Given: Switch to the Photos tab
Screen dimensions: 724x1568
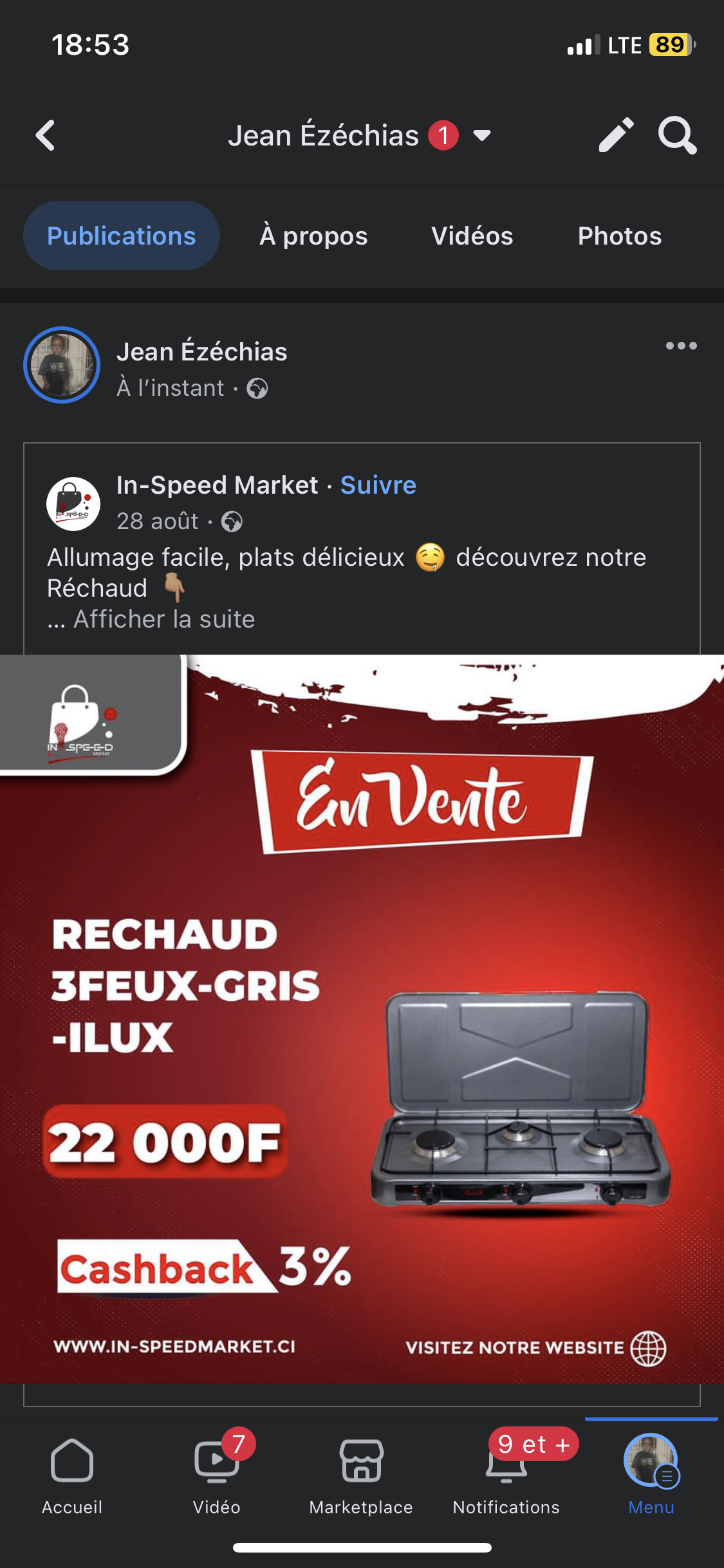Looking at the screenshot, I should pos(619,236).
